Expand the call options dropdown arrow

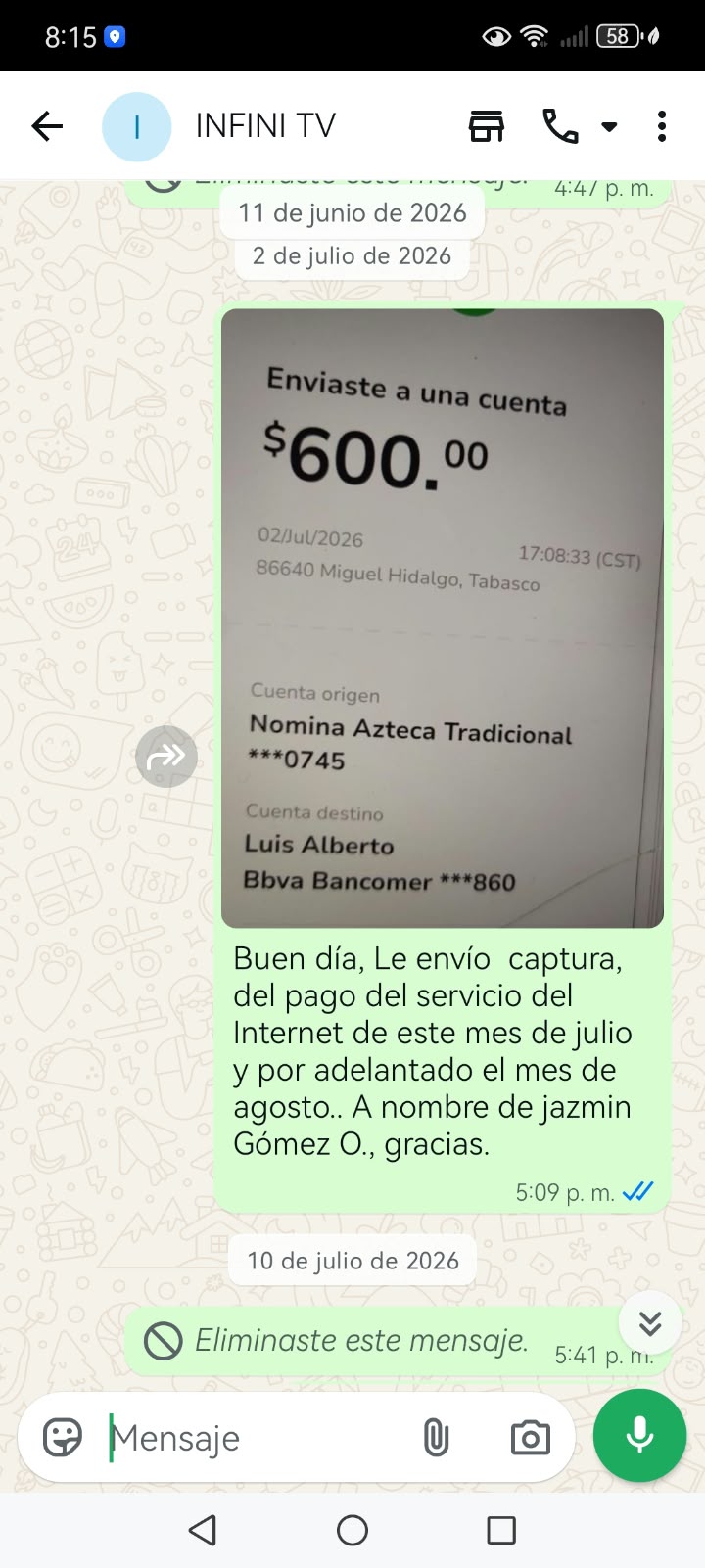tap(609, 127)
